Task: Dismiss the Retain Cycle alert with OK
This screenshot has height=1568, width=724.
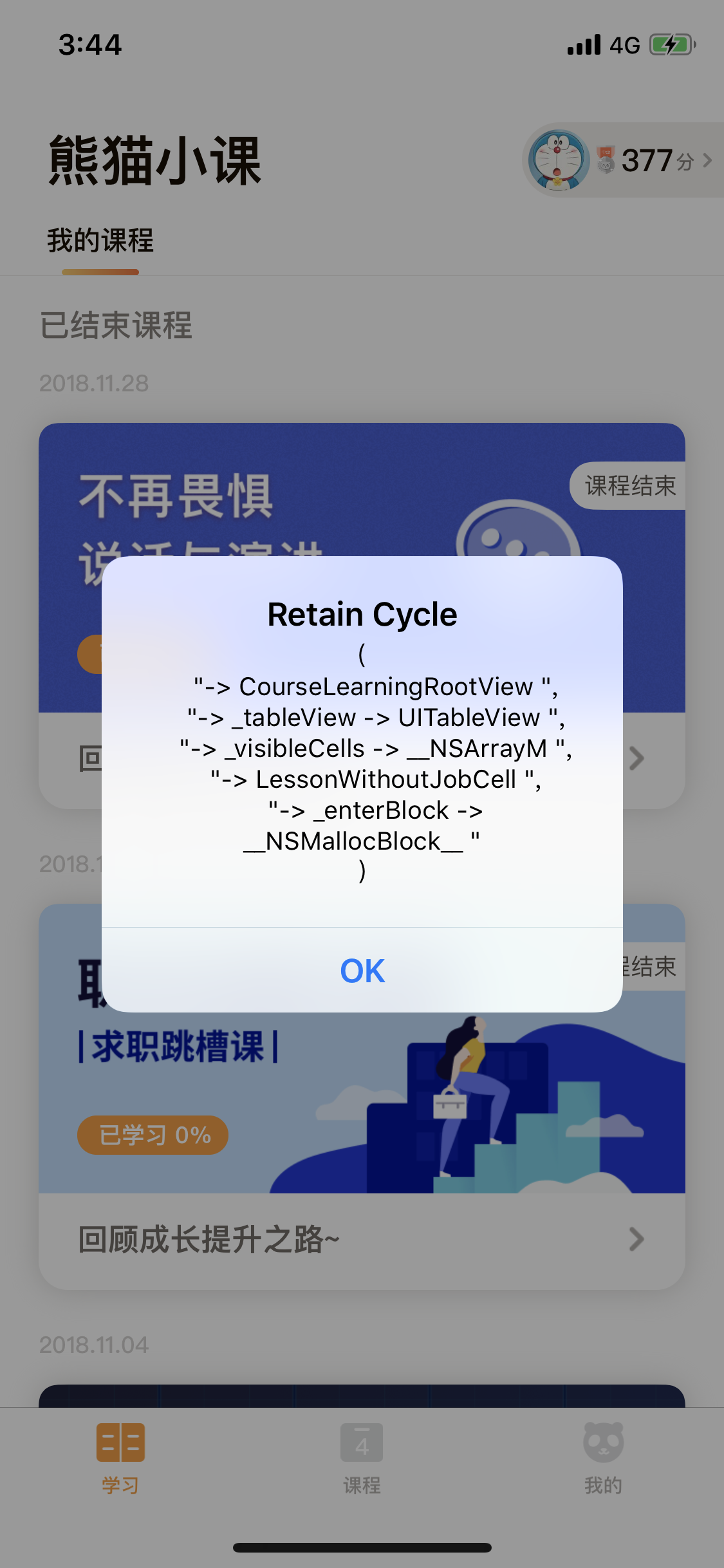Action: tap(362, 970)
